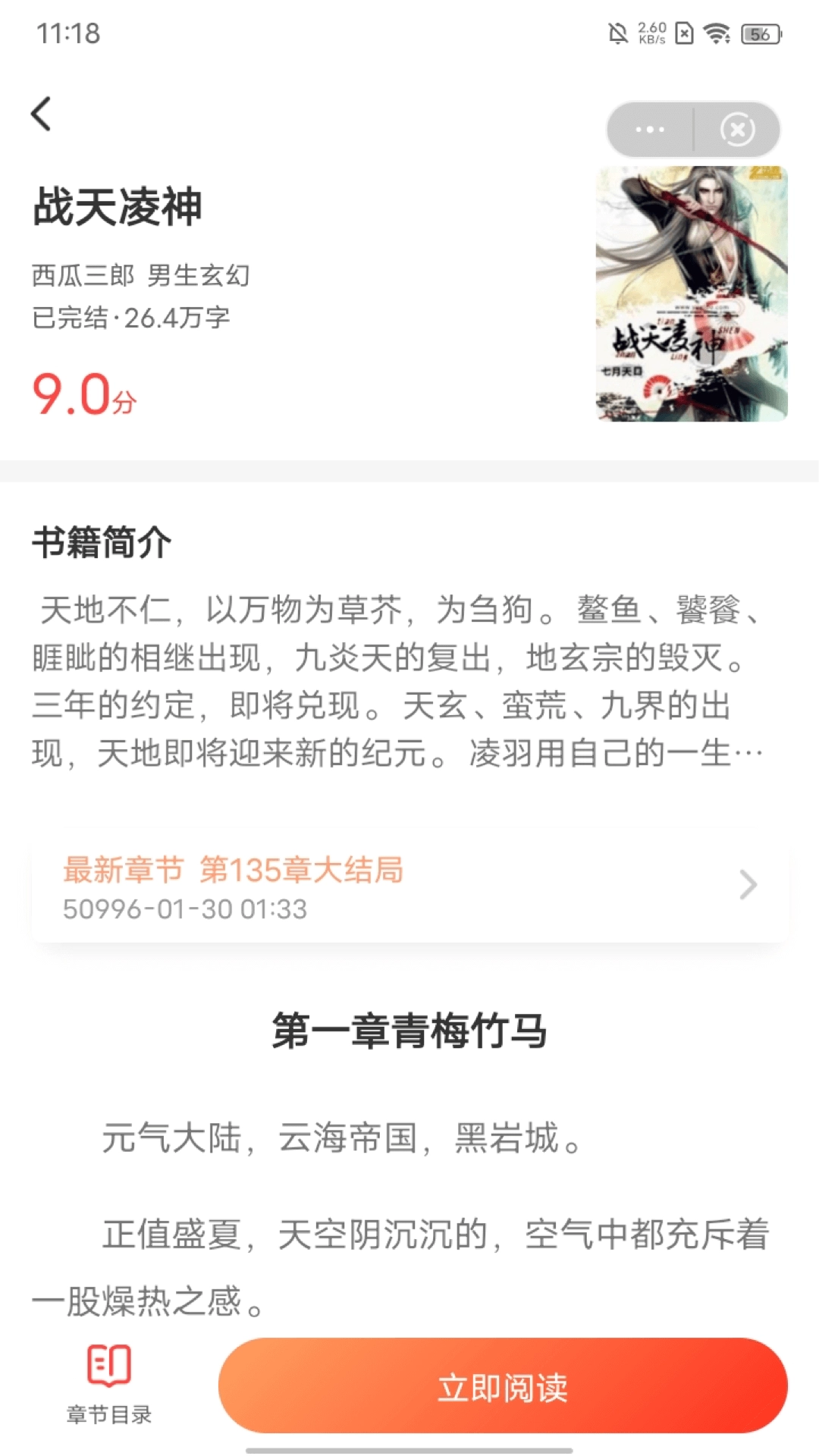Expand the latest chapter row chevron
This screenshot has height=1456, width=819.
point(749,884)
